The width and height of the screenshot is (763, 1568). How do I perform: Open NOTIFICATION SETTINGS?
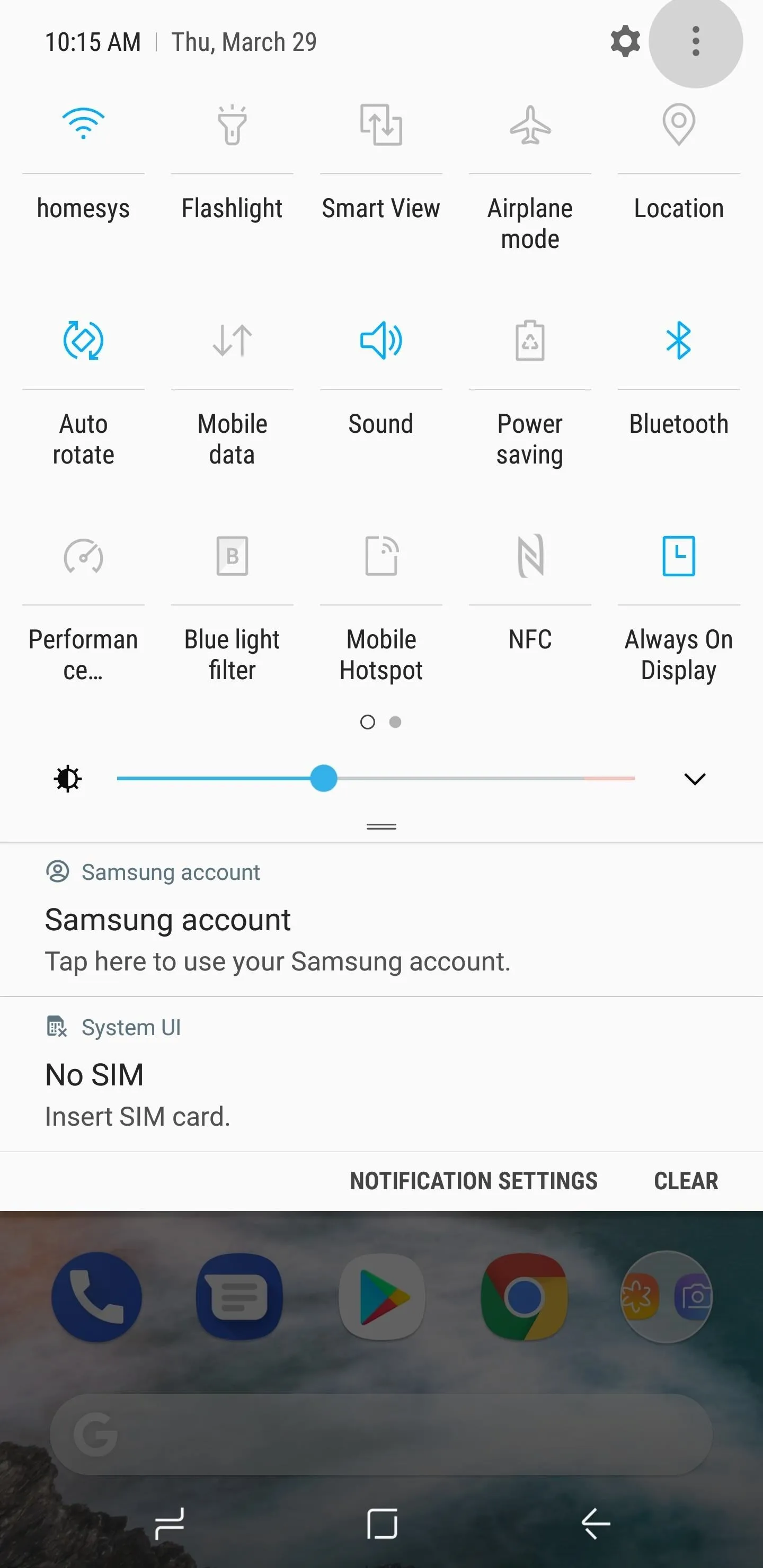(473, 1181)
